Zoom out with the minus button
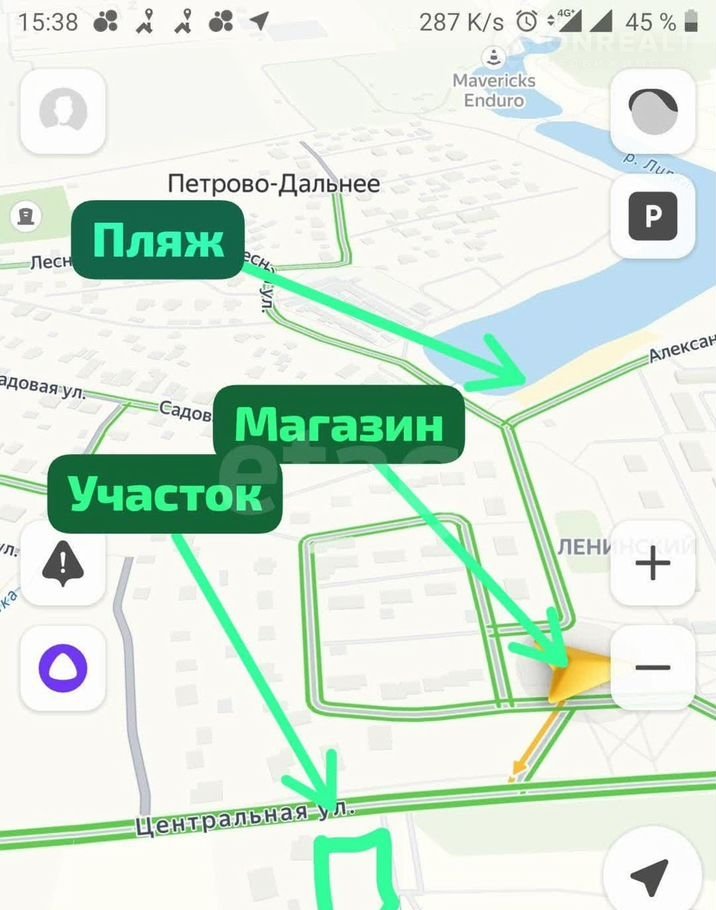 [x=653, y=667]
